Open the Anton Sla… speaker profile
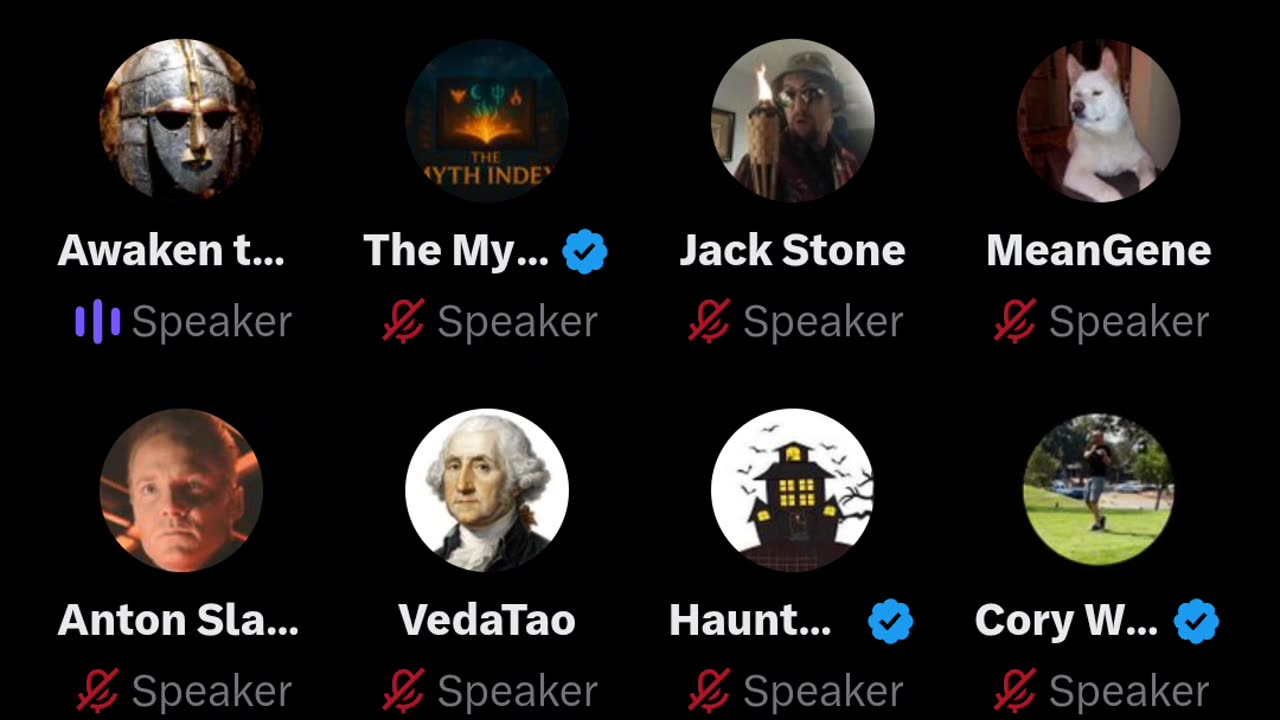The image size is (1280, 720). tap(181, 490)
